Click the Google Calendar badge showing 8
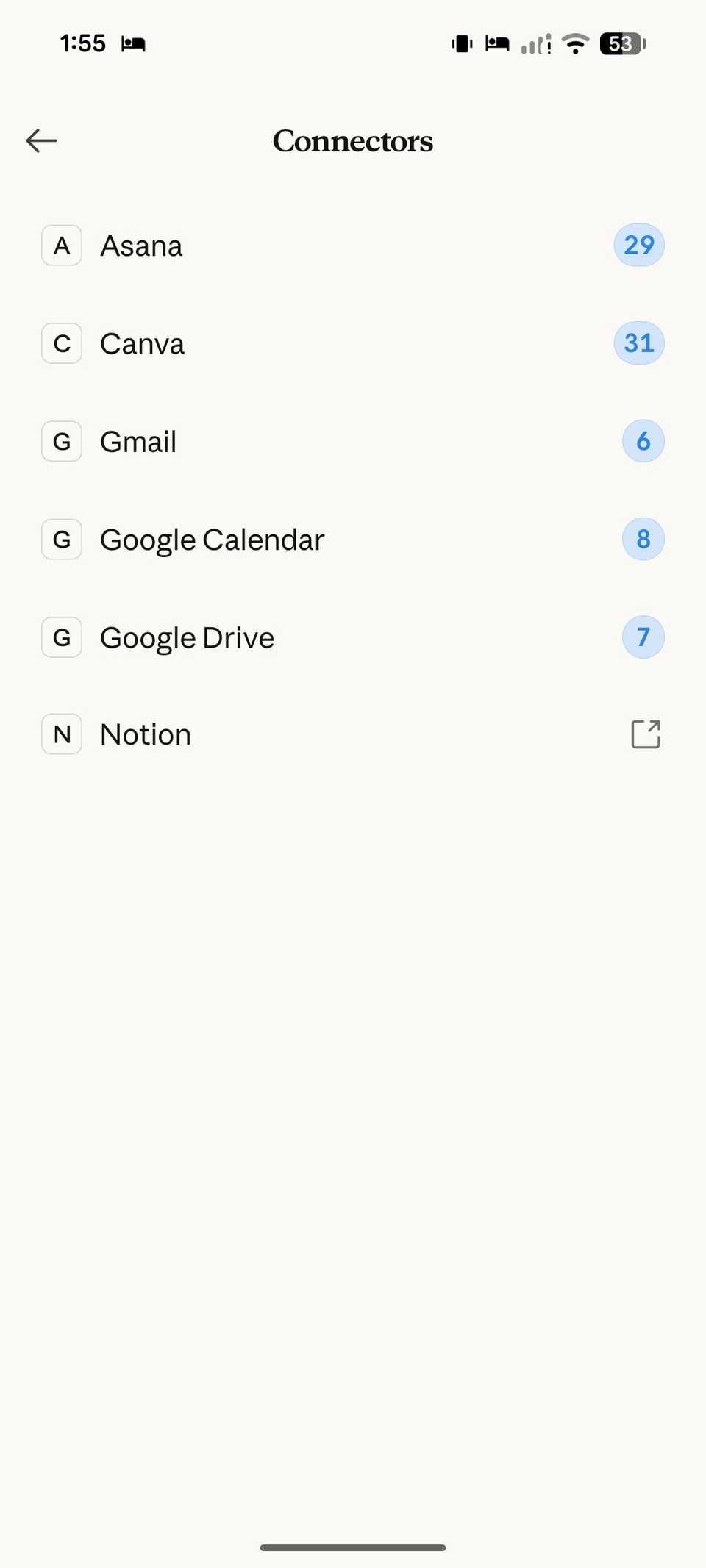This screenshot has width=706, height=1568. coord(642,539)
